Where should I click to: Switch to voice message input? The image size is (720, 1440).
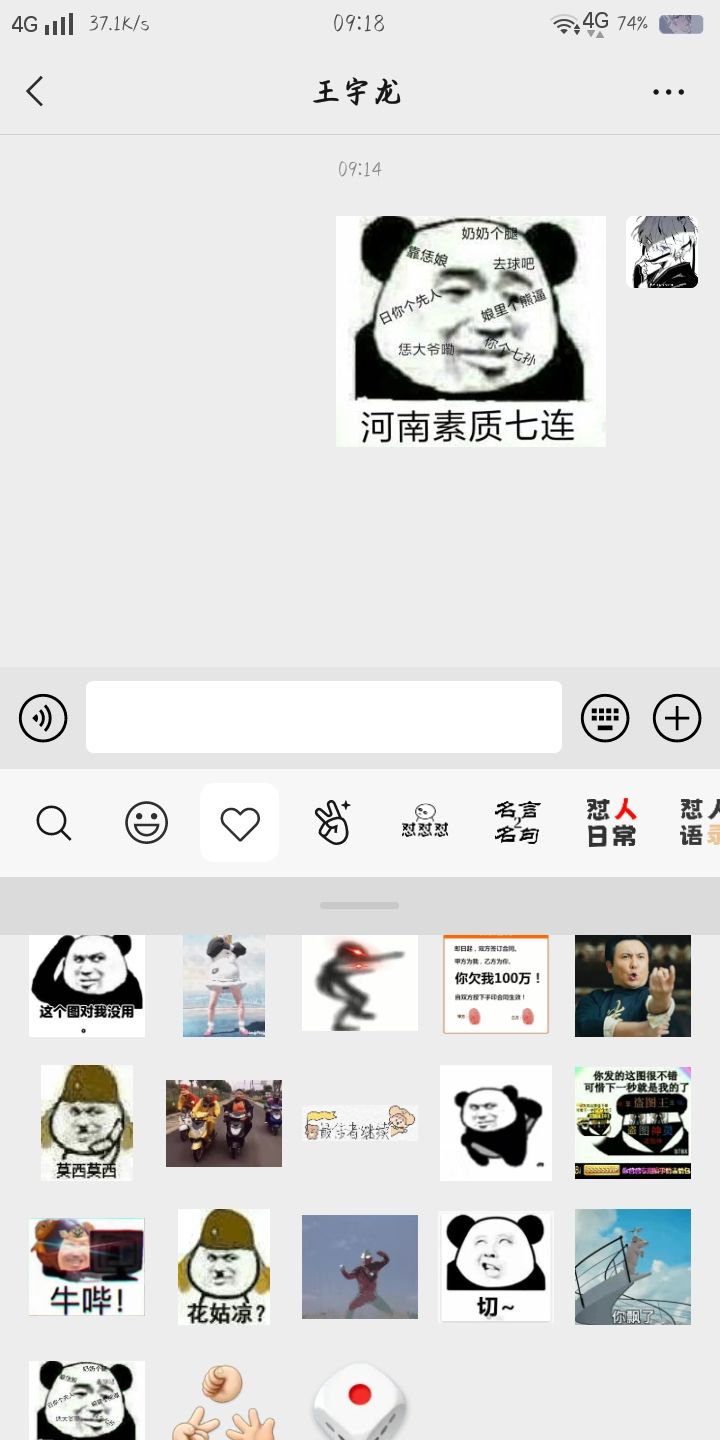click(43, 718)
